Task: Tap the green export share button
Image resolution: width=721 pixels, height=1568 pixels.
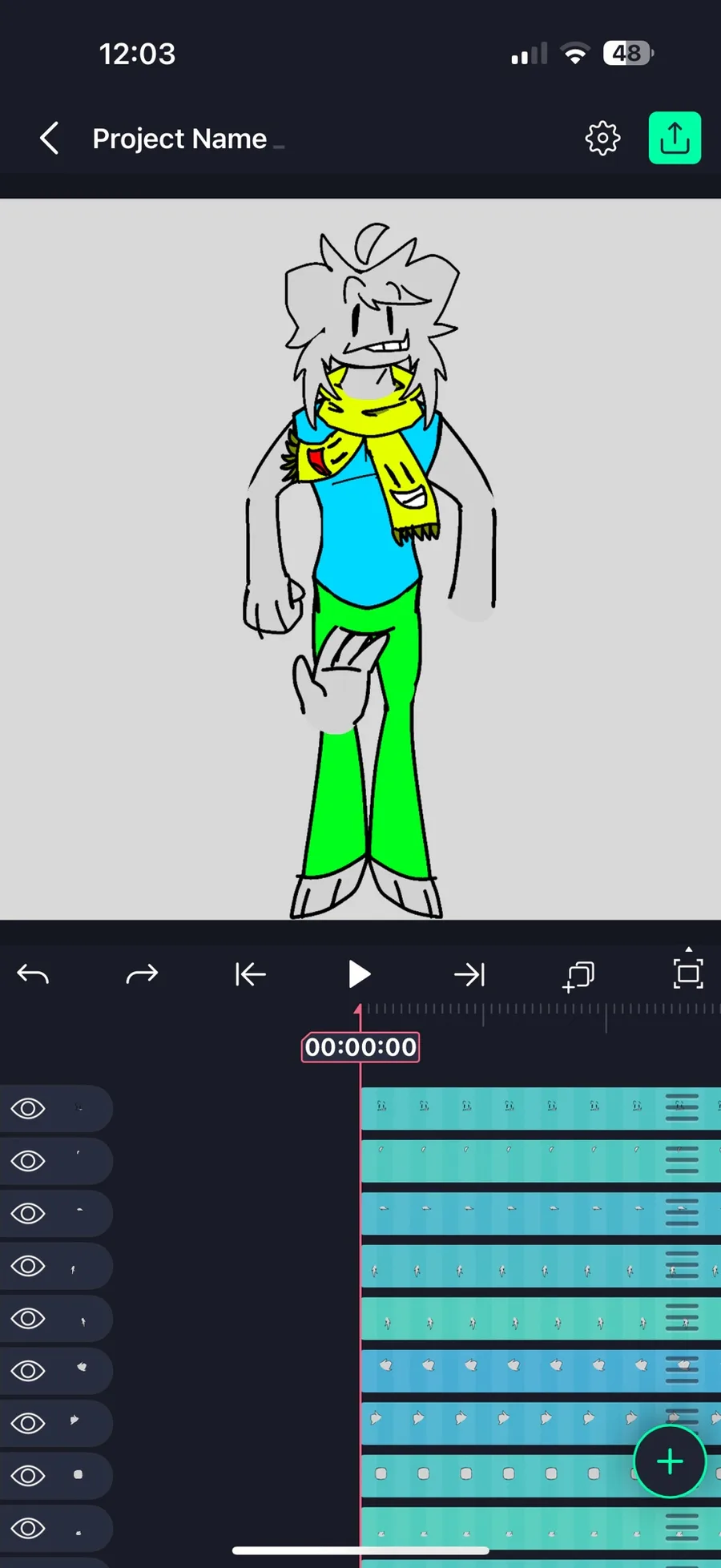Action: click(x=675, y=138)
